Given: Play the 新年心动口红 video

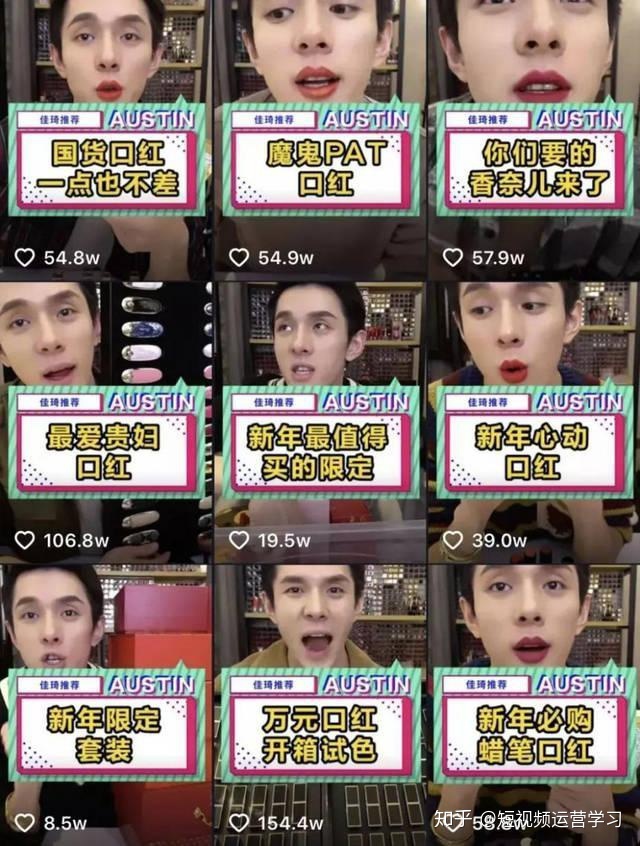Looking at the screenshot, I should click(x=533, y=450).
